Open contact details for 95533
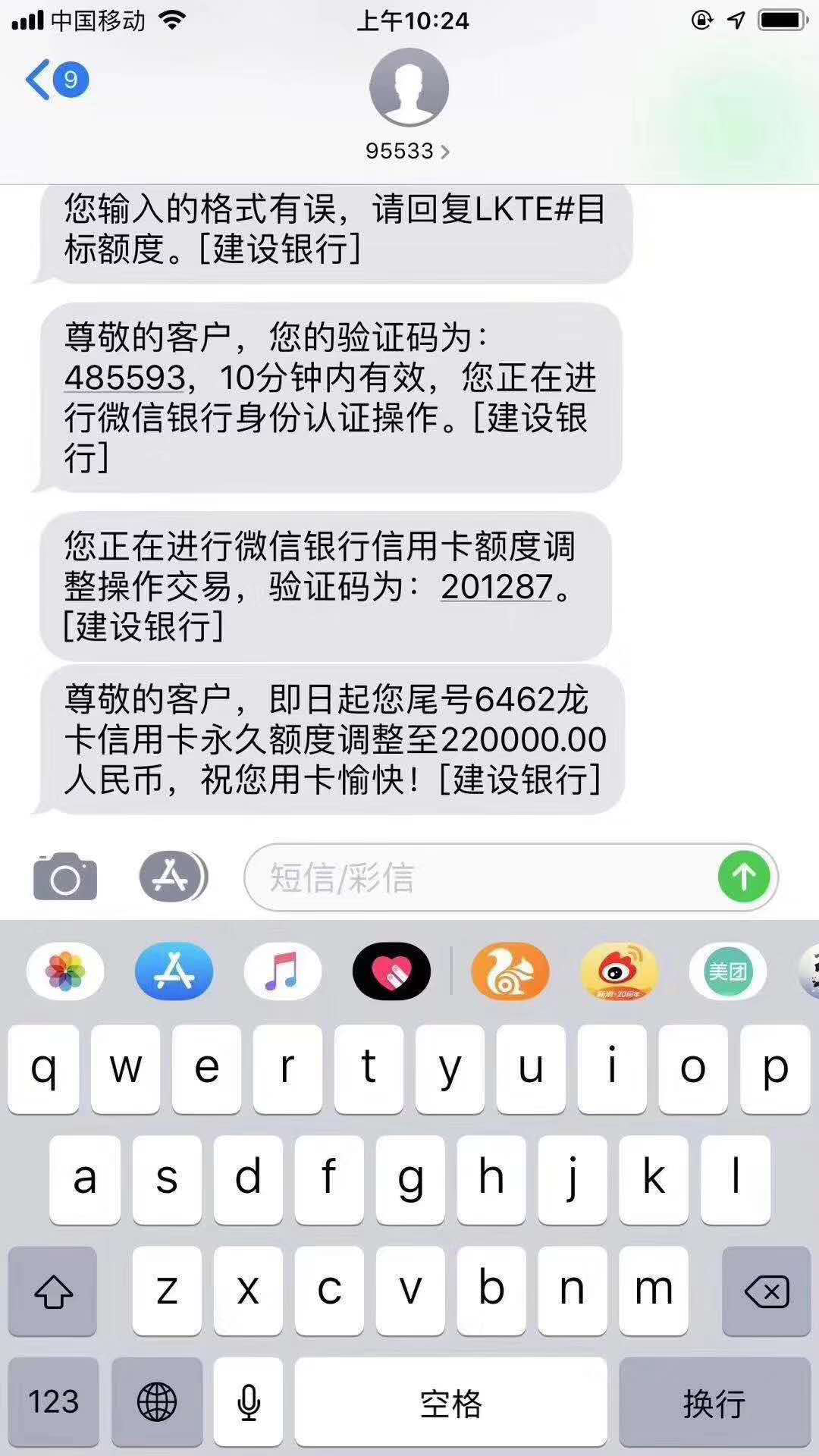 pos(408,151)
